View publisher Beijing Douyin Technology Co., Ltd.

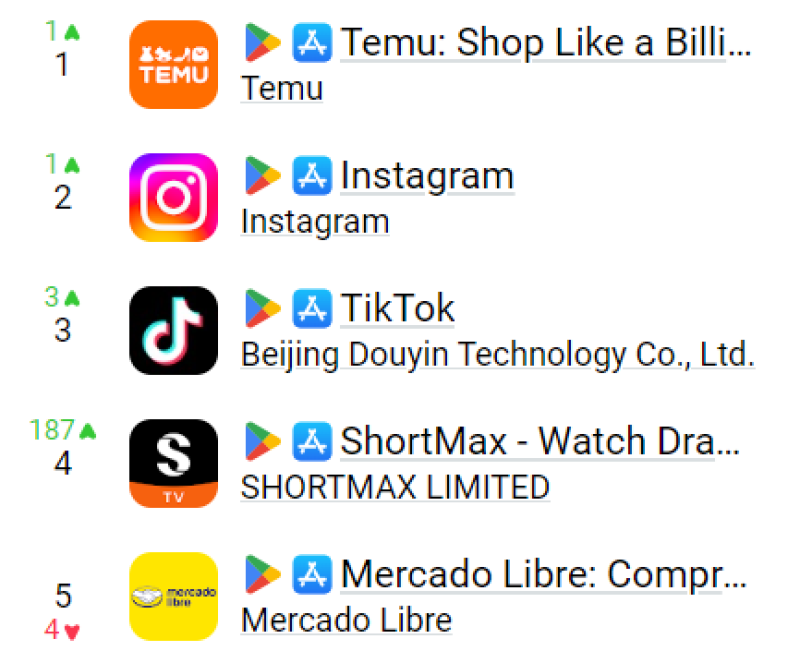tap(497, 354)
